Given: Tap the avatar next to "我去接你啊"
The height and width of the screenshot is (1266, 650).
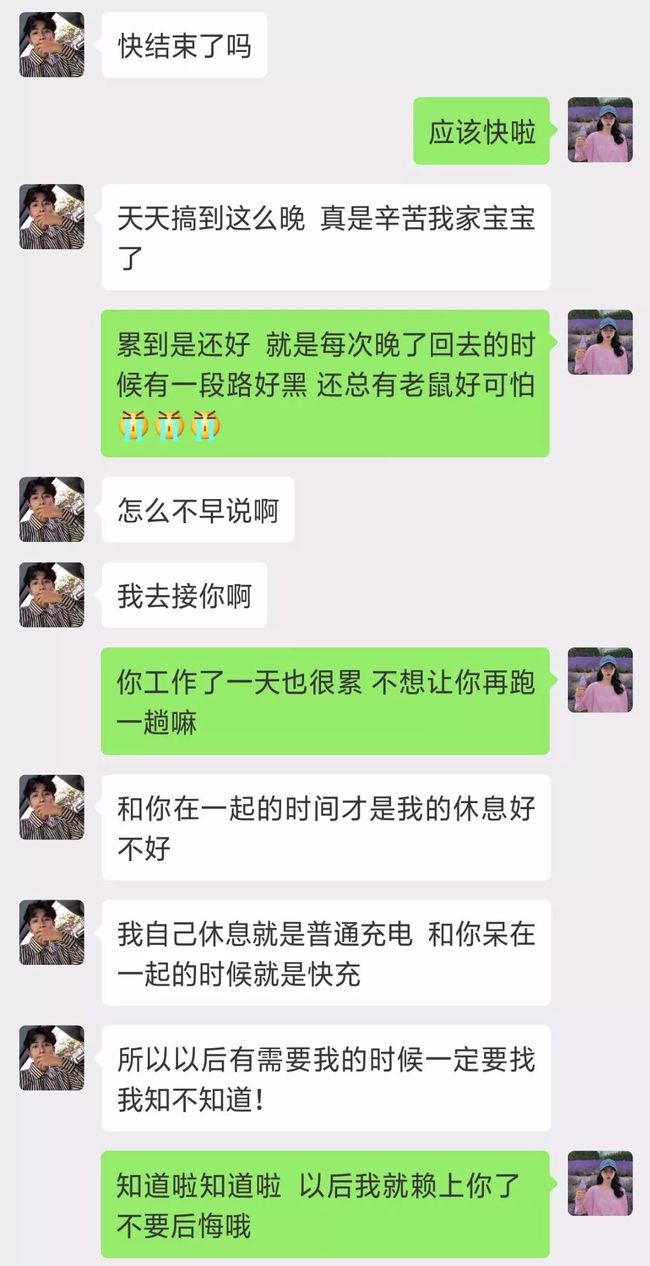Looking at the screenshot, I should coord(51,595).
